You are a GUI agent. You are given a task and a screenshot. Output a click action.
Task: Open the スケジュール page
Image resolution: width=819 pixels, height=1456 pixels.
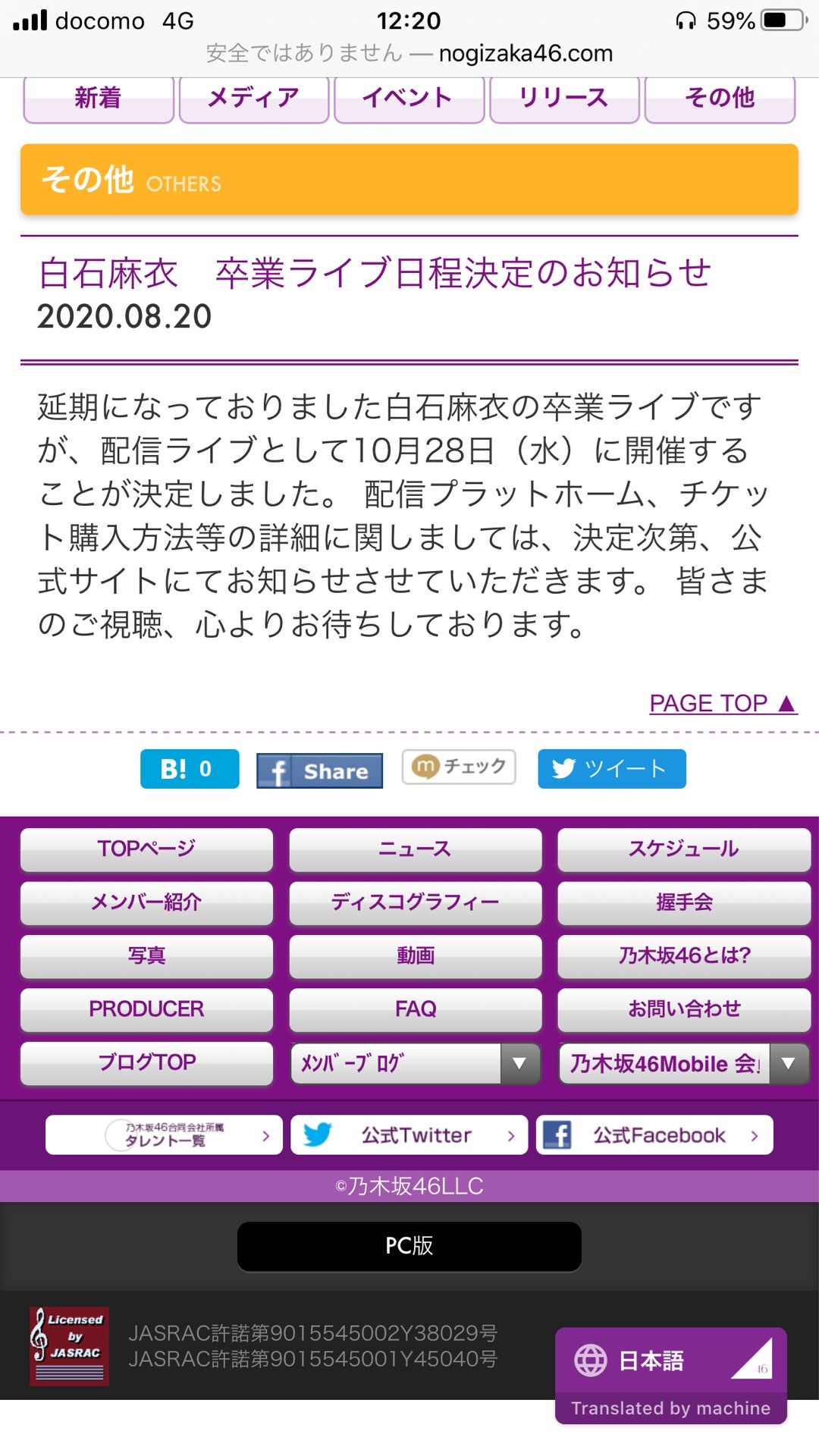pos(683,849)
